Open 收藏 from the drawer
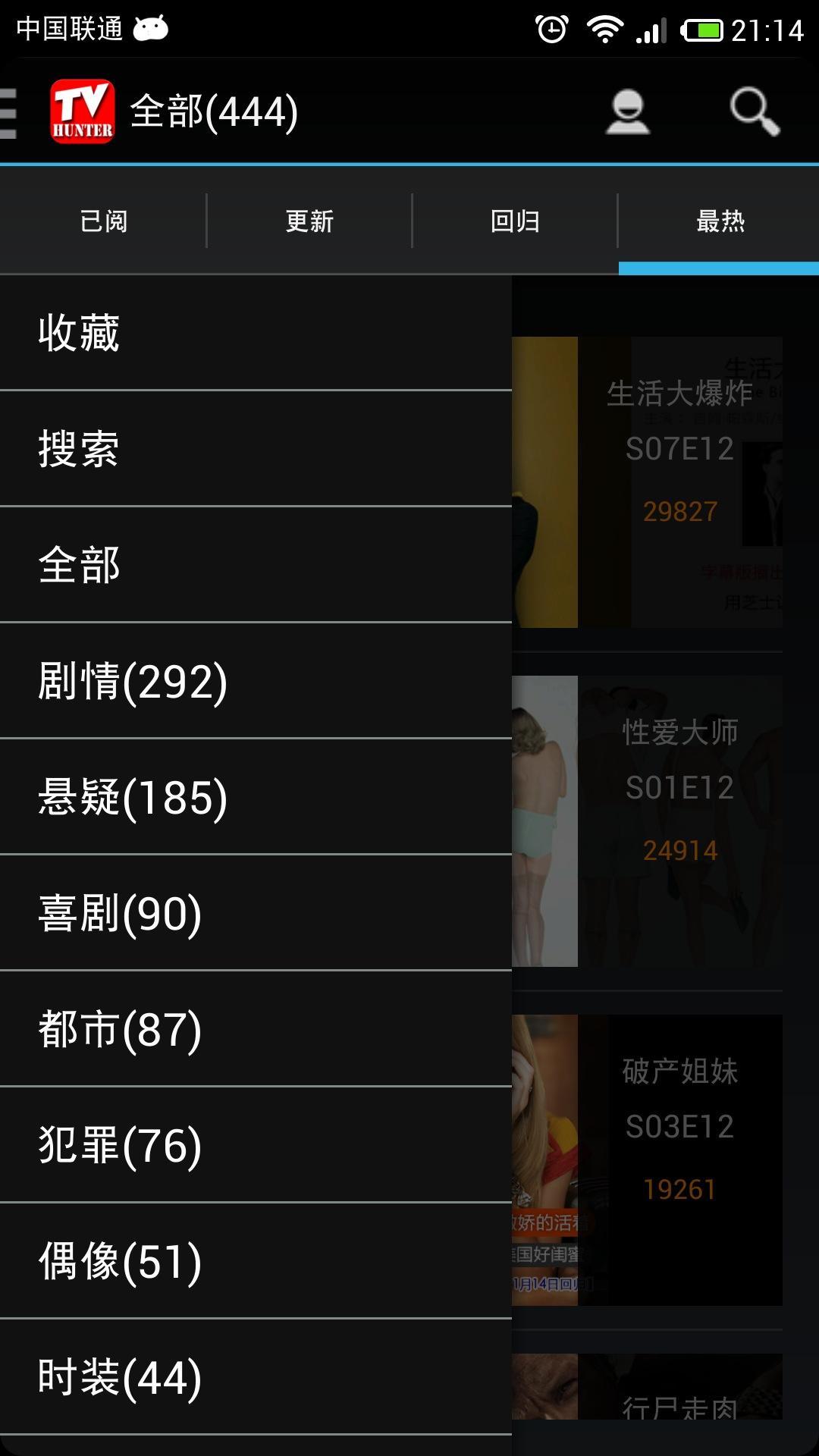This screenshot has width=819, height=1456. [x=255, y=333]
